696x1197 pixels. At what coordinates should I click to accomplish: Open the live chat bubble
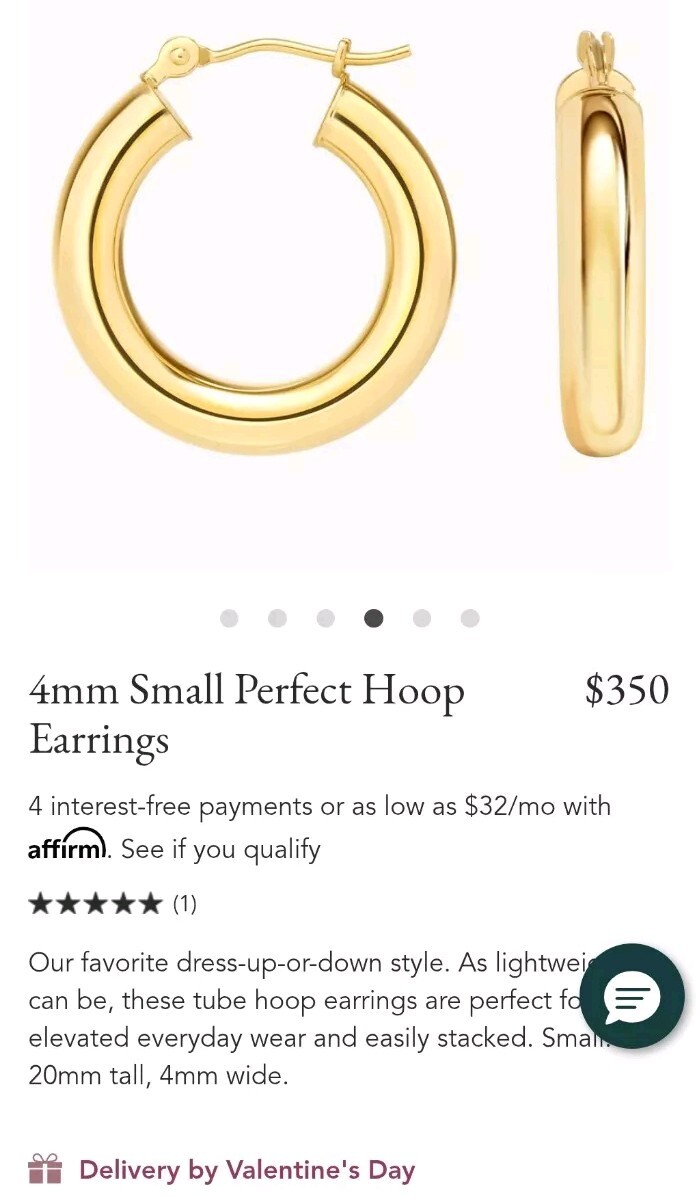tap(632, 996)
